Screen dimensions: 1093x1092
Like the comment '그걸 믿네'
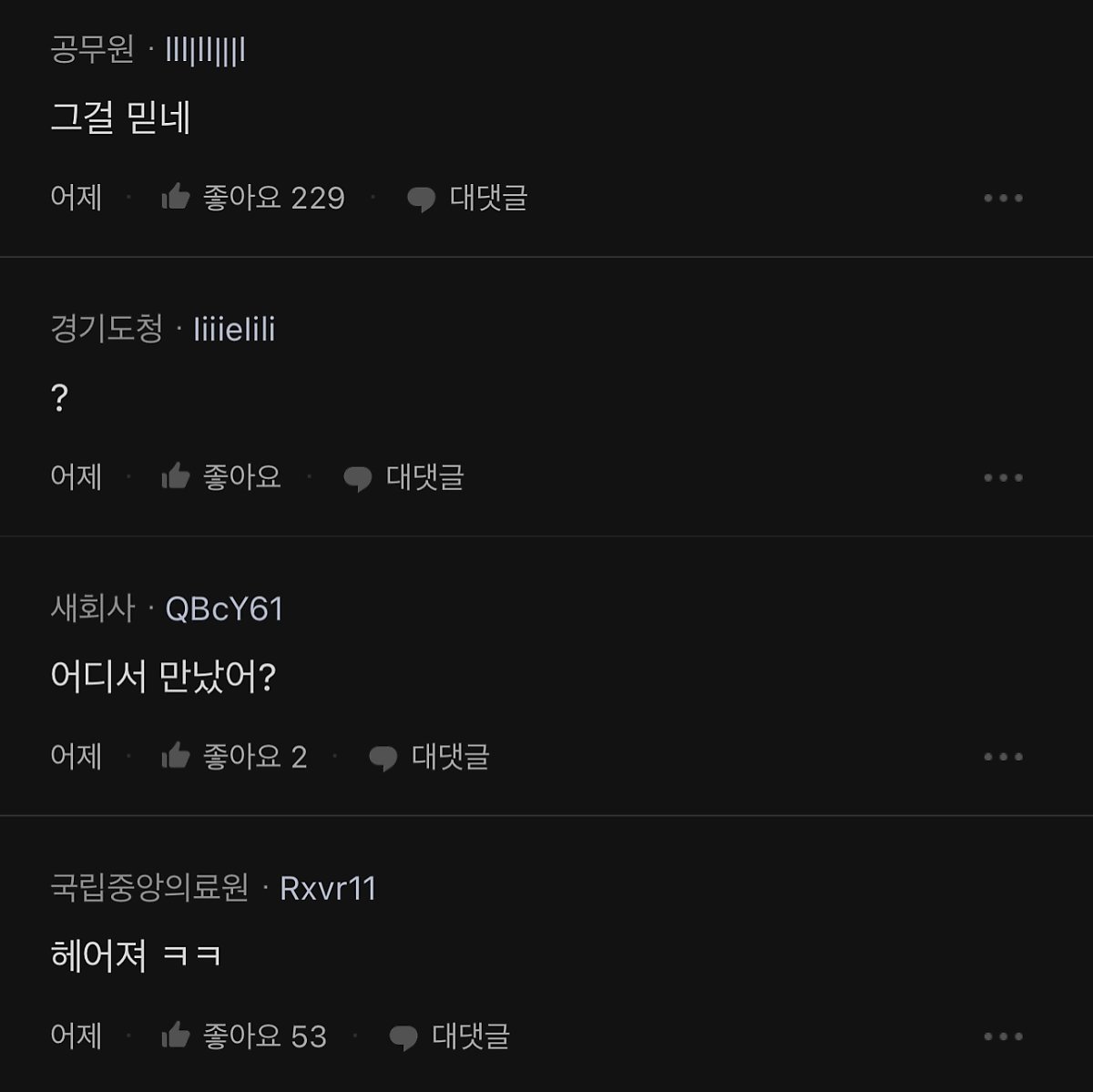click(x=252, y=198)
